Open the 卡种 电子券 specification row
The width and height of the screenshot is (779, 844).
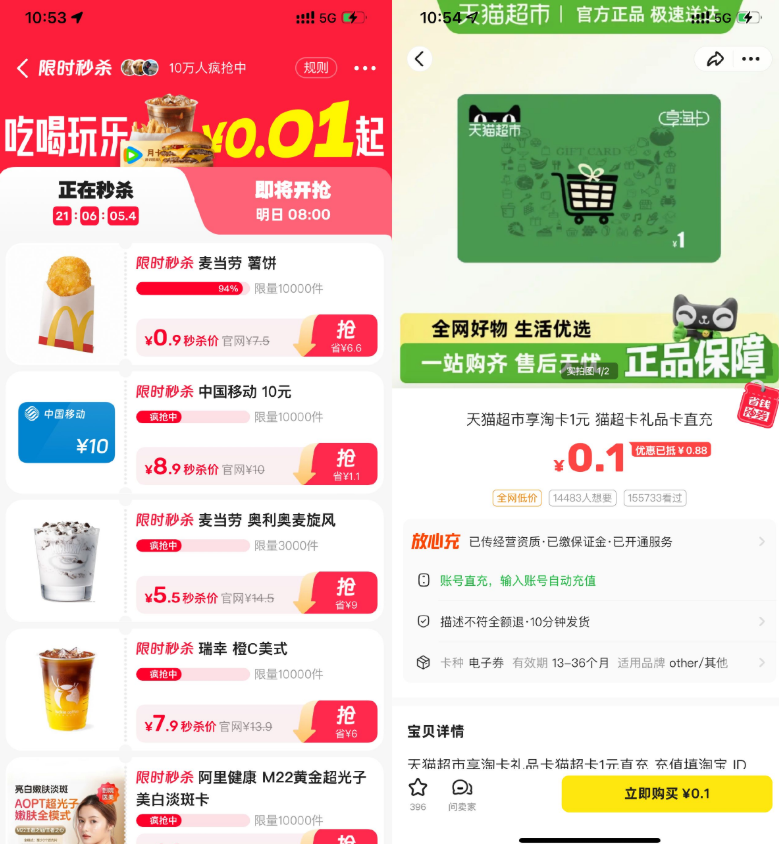point(588,662)
